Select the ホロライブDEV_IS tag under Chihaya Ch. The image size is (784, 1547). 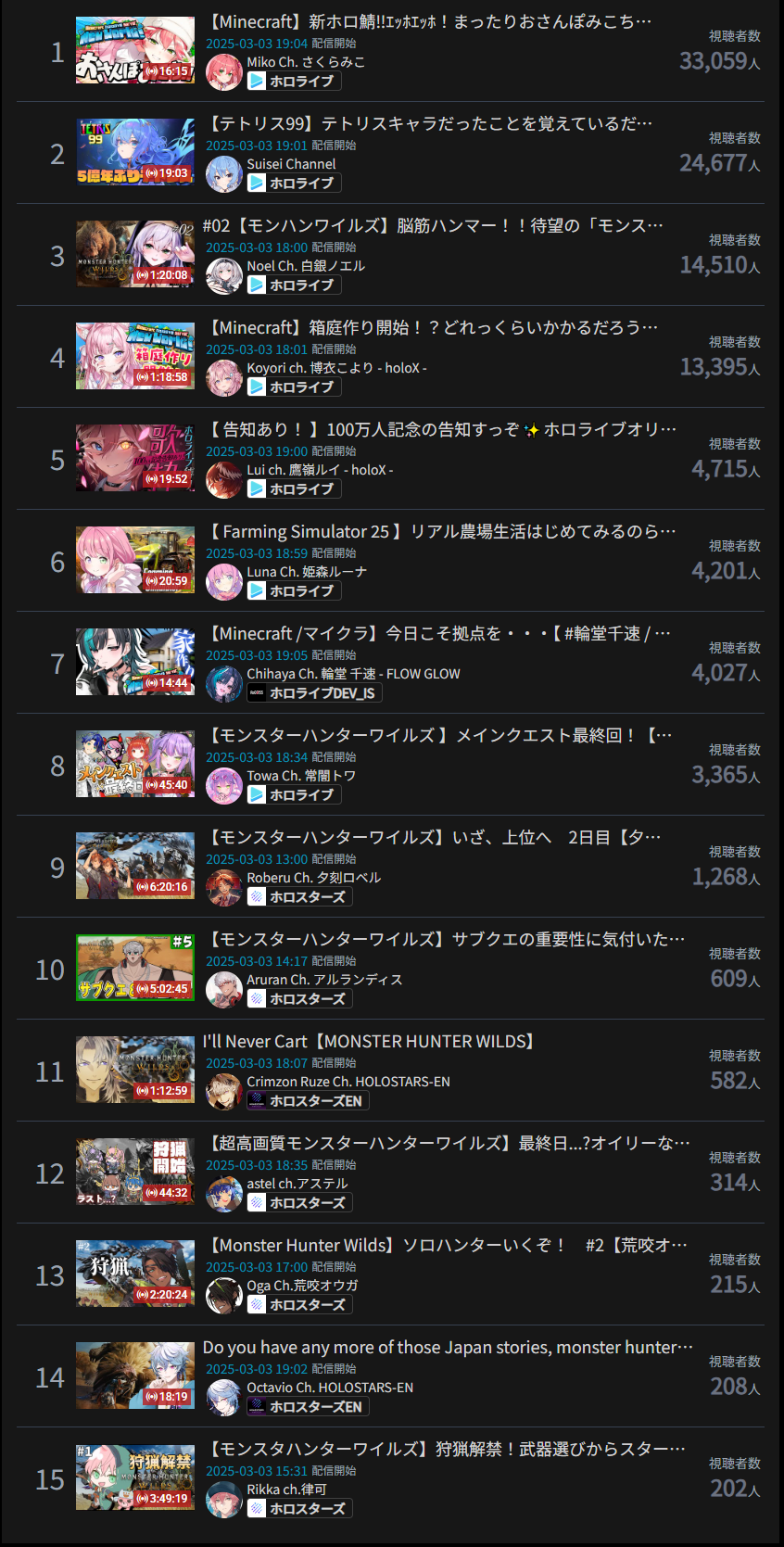[314, 693]
